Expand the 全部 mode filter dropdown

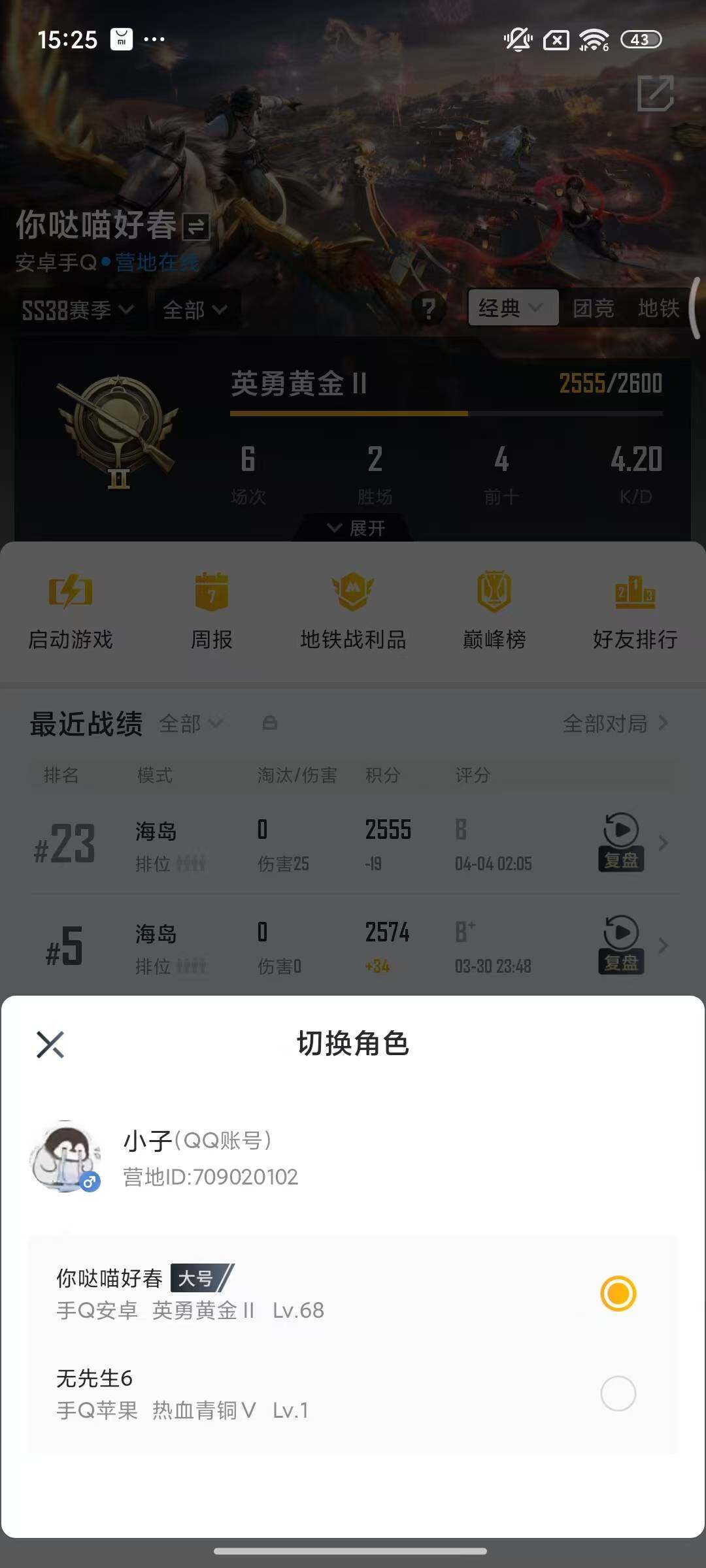tap(193, 310)
